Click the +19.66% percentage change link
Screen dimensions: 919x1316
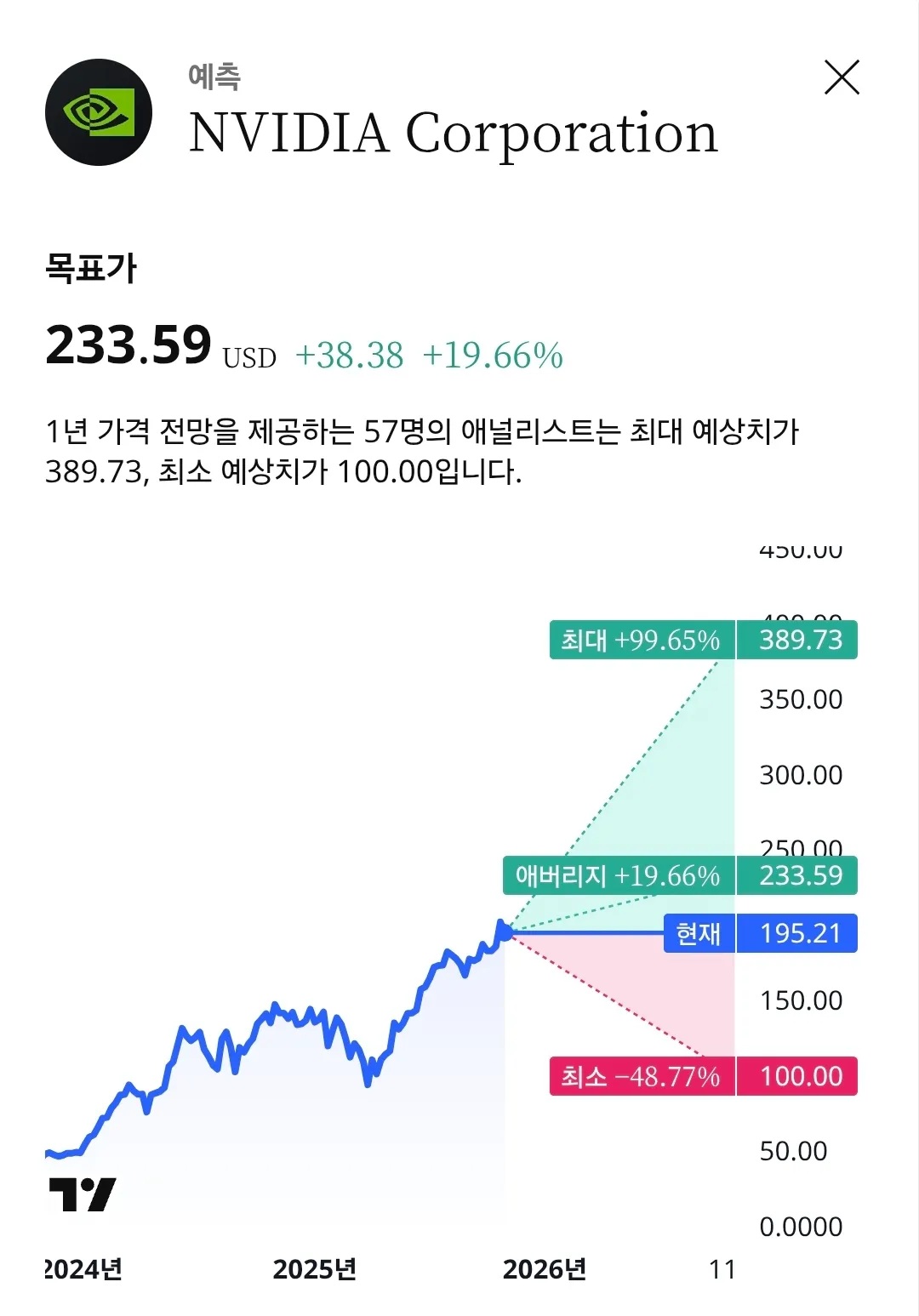point(495,354)
